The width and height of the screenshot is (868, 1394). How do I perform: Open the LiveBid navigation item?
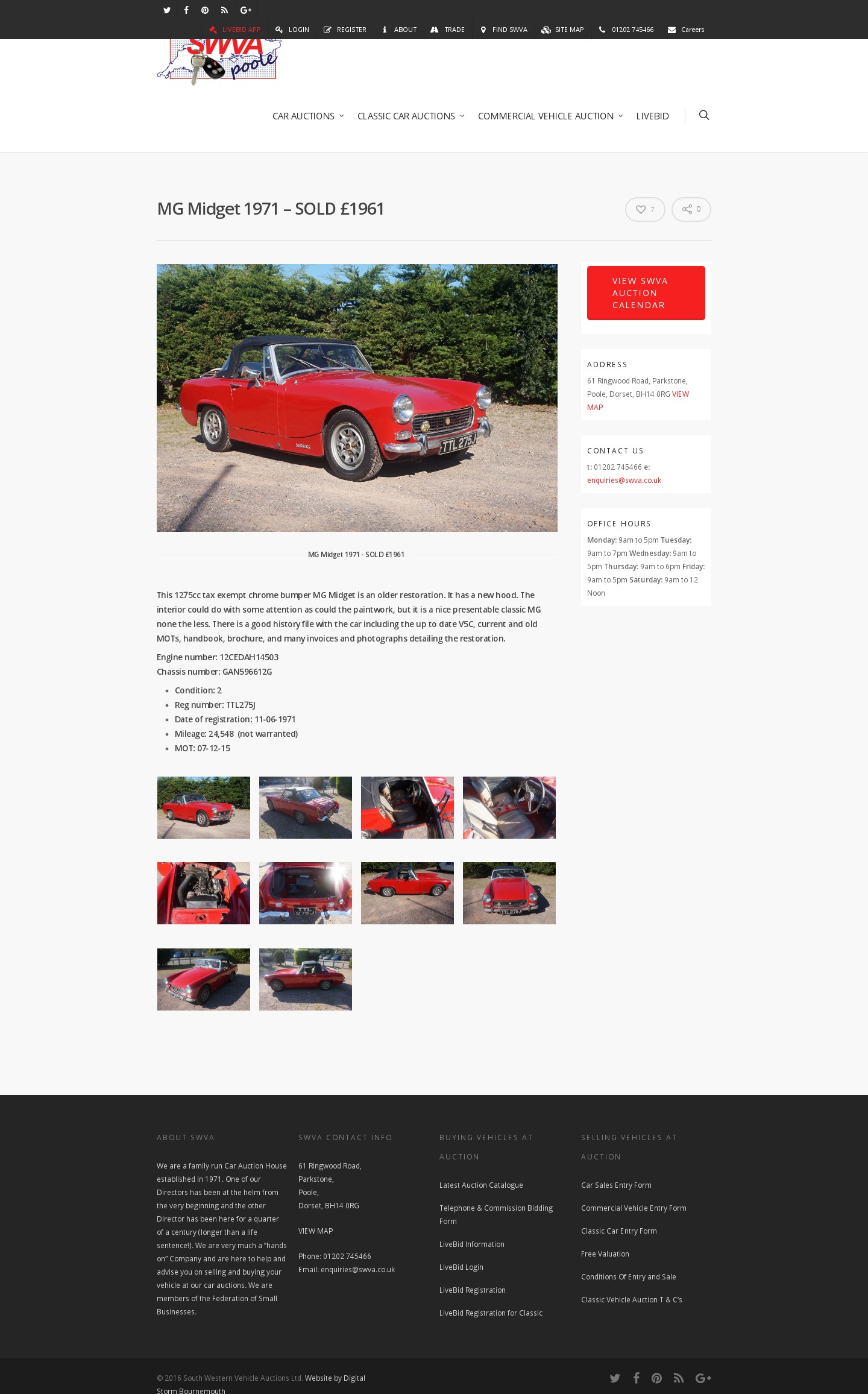click(x=652, y=116)
